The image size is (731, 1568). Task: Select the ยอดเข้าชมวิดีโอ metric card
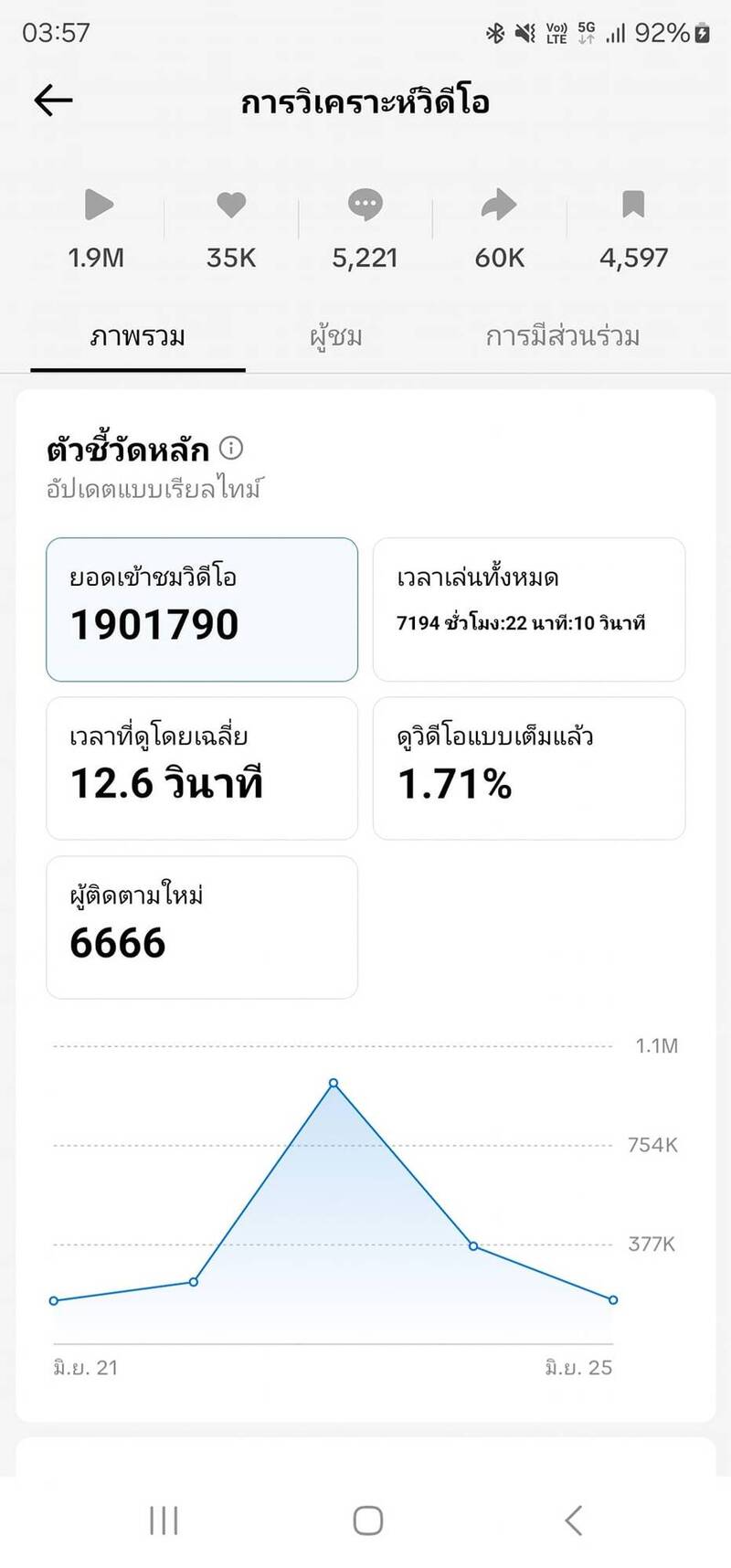point(202,609)
